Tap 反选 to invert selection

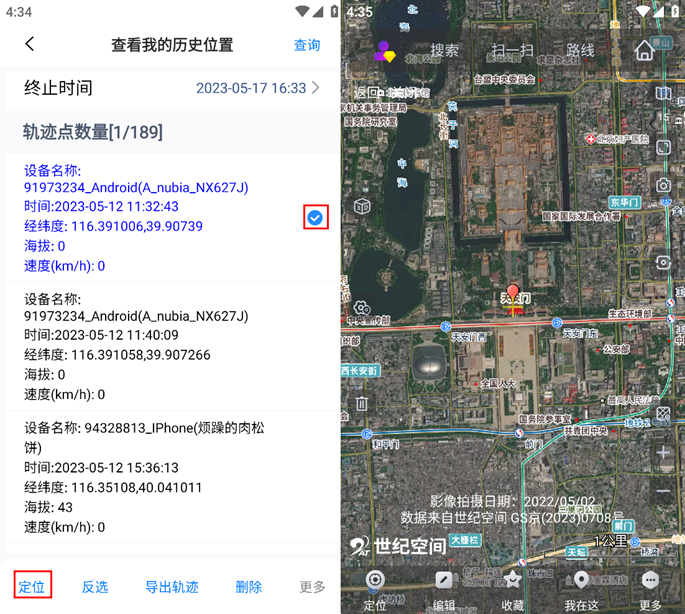[95, 587]
